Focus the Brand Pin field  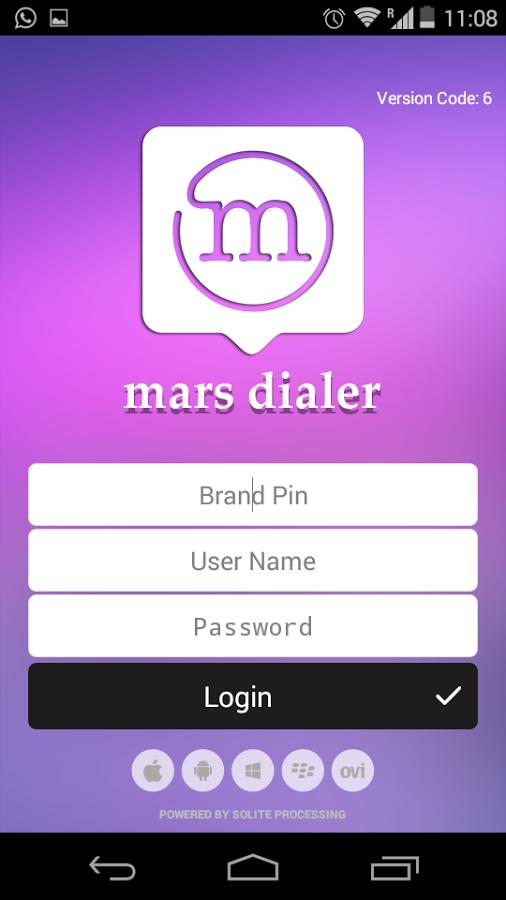(252, 494)
